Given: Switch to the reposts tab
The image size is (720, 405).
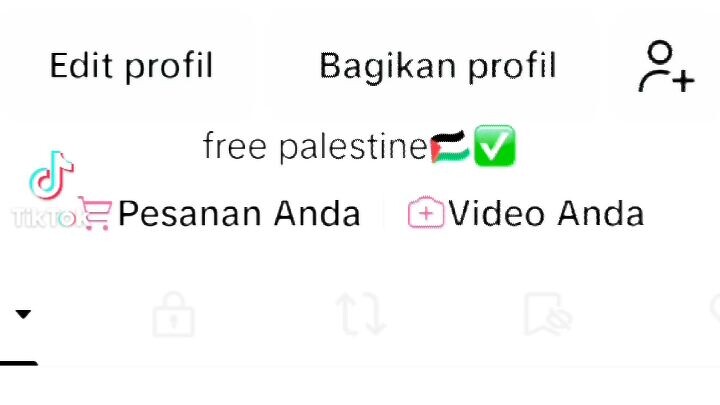Looking at the screenshot, I should pyautogui.click(x=360, y=314).
